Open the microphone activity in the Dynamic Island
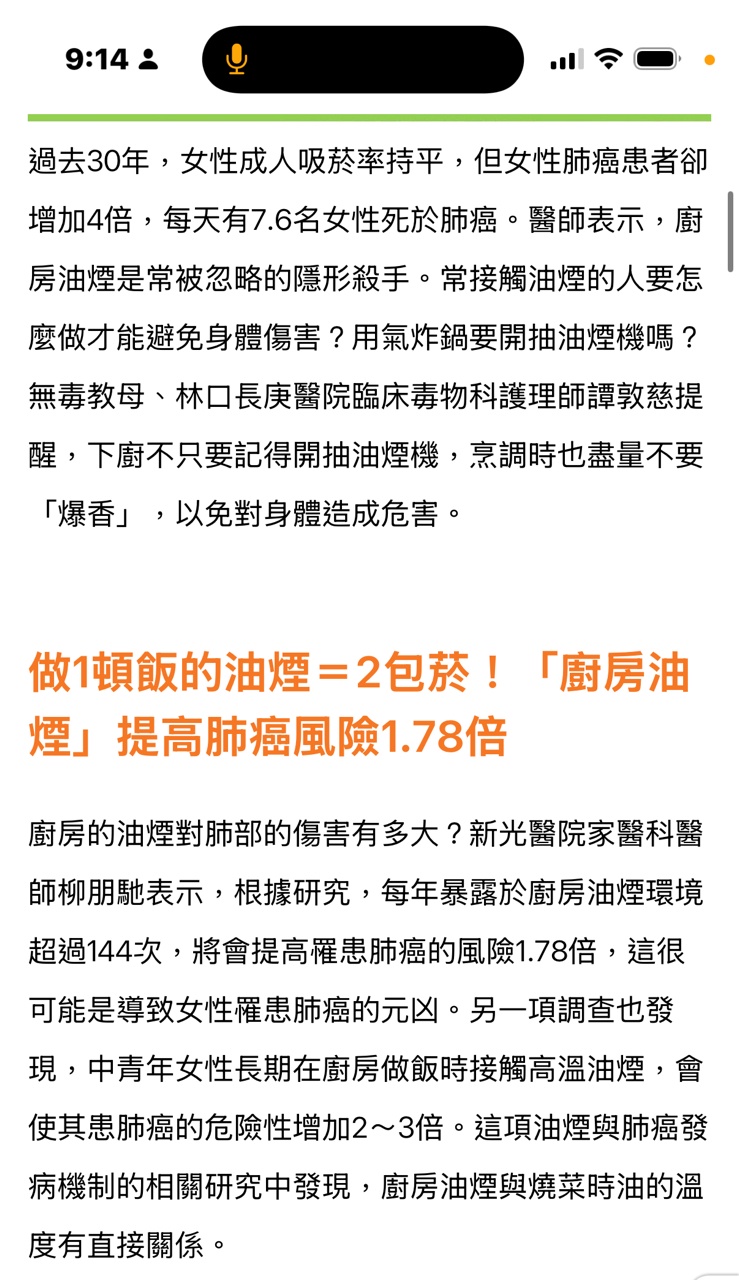This screenshot has width=739, height=1280. (x=362, y=60)
